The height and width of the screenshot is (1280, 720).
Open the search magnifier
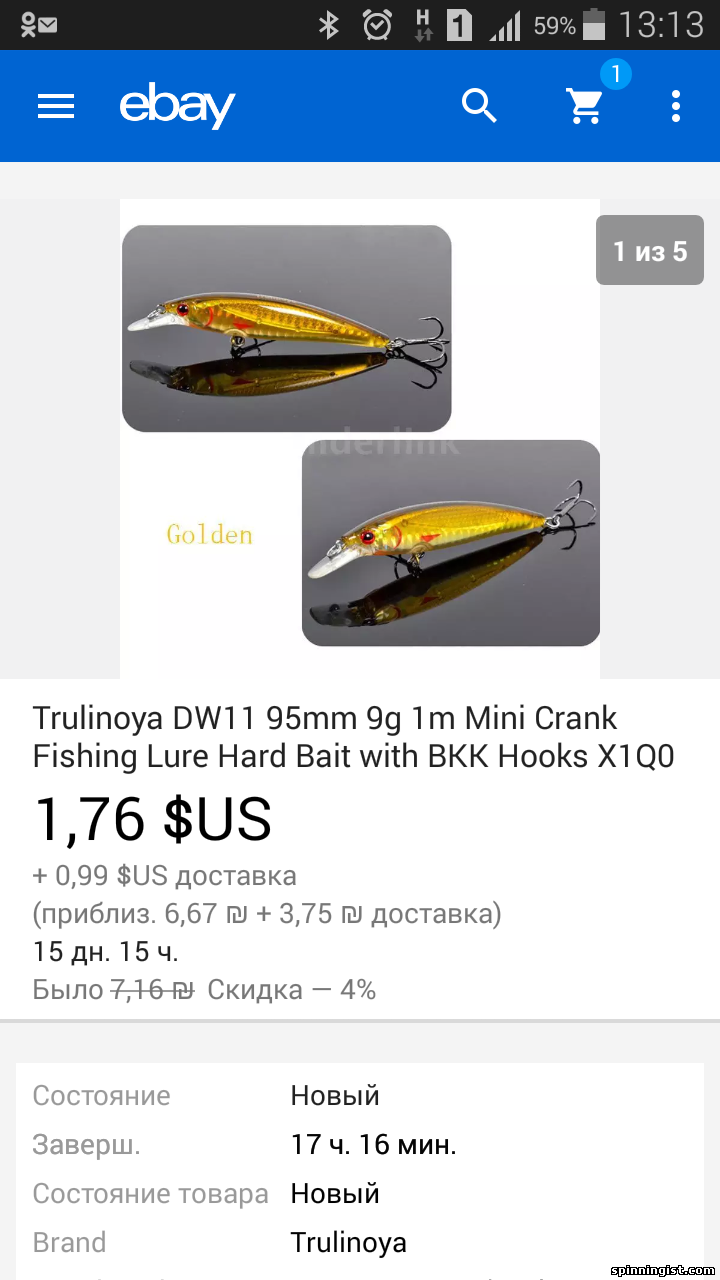(x=479, y=105)
